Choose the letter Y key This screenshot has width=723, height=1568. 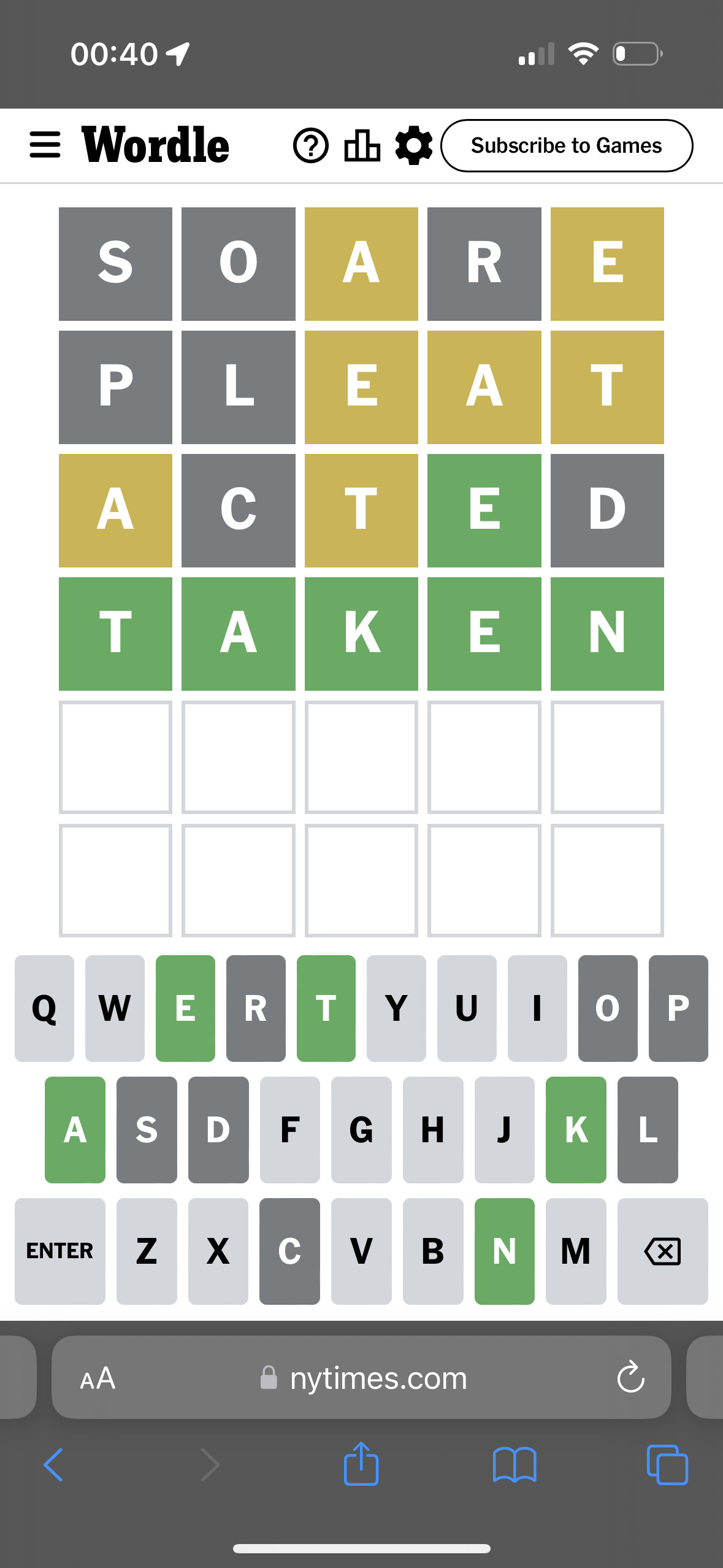[x=396, y=1008]
